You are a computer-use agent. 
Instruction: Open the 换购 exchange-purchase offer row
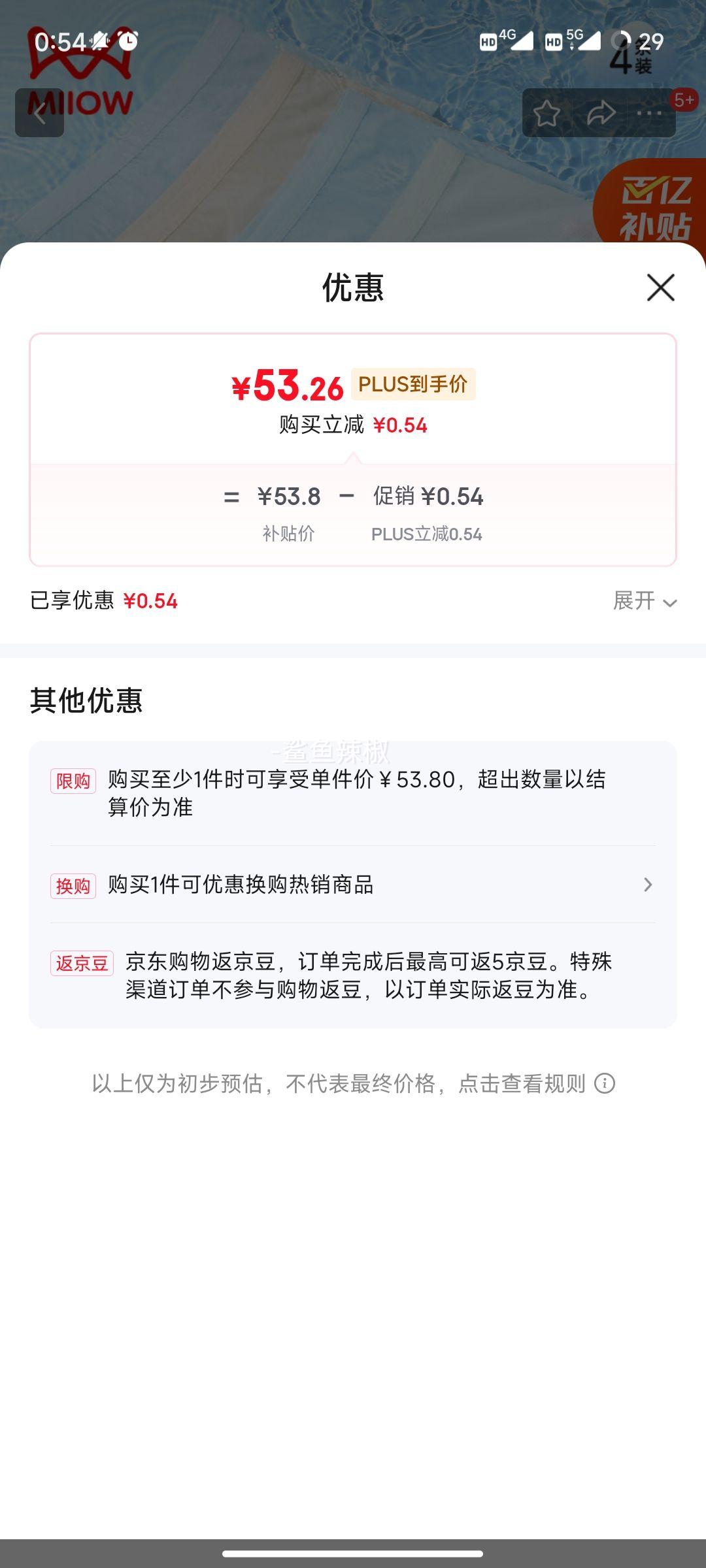click(x=353, y=885)
